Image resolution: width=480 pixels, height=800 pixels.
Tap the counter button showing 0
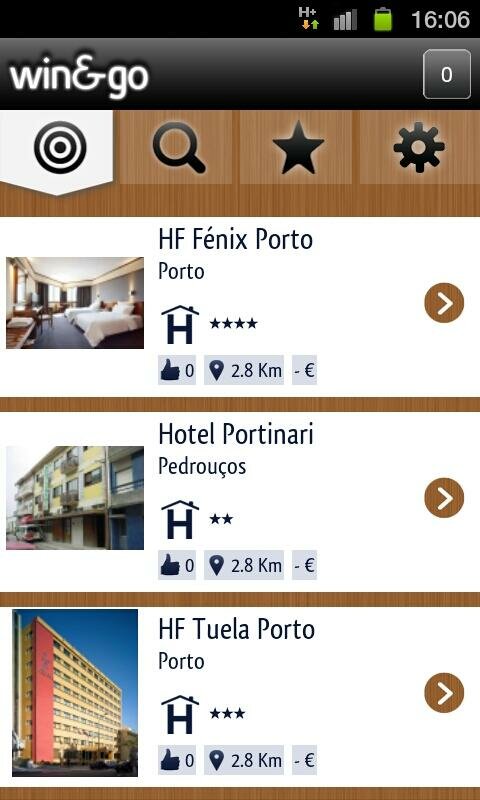pyautogui.click(x=446, y=74)
